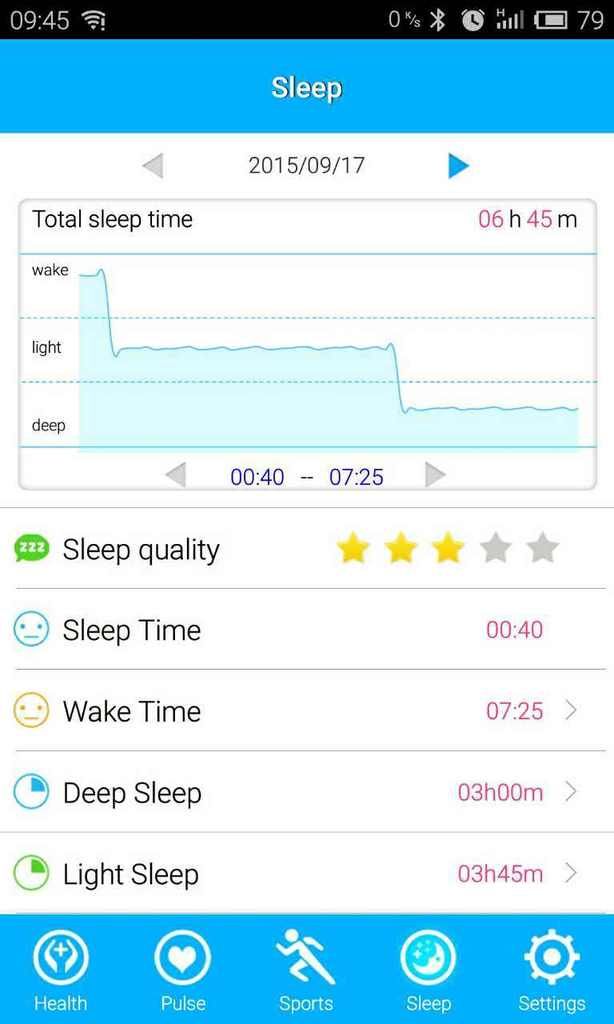Open Wake Time details

click(306, 711)
